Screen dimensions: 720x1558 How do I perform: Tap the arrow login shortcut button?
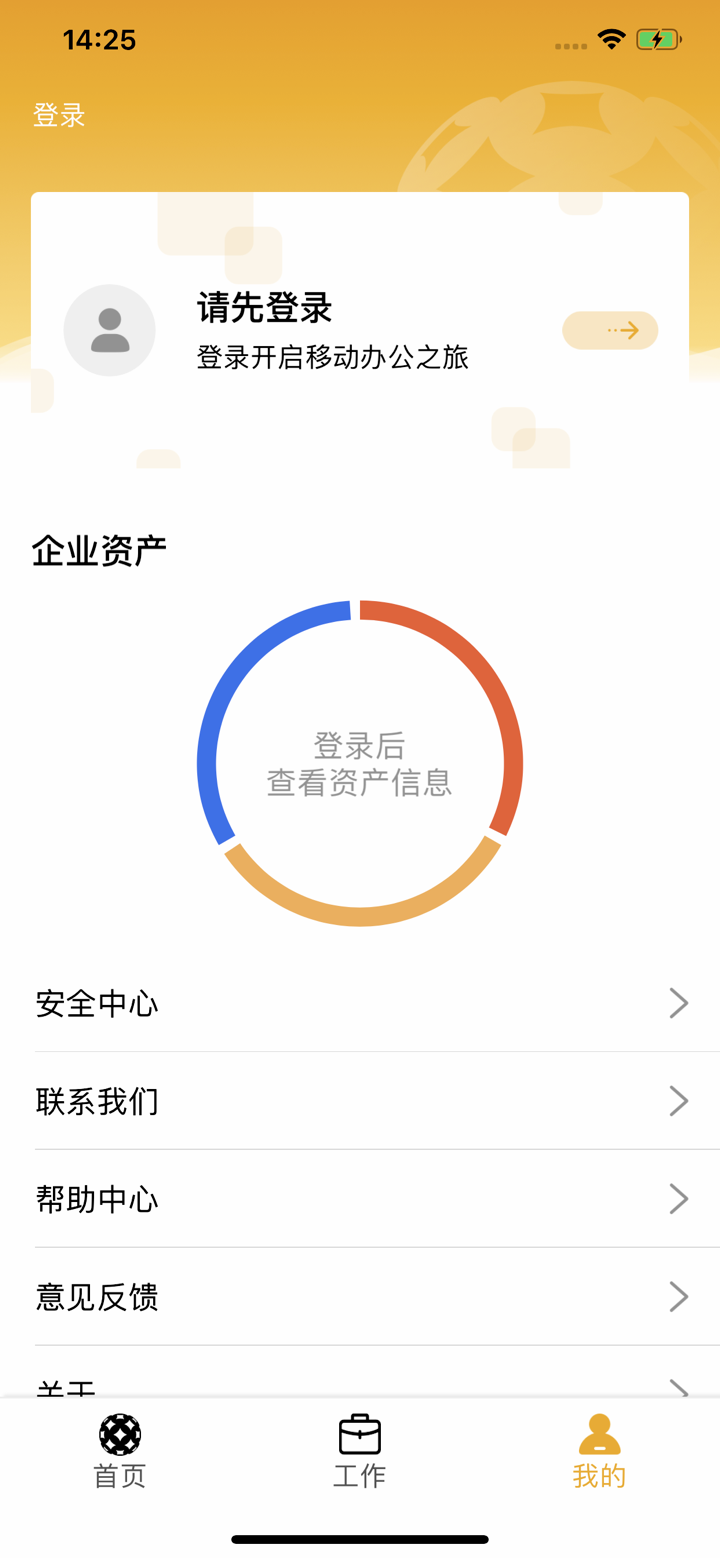pyautogui.click(x=609, y=330)
